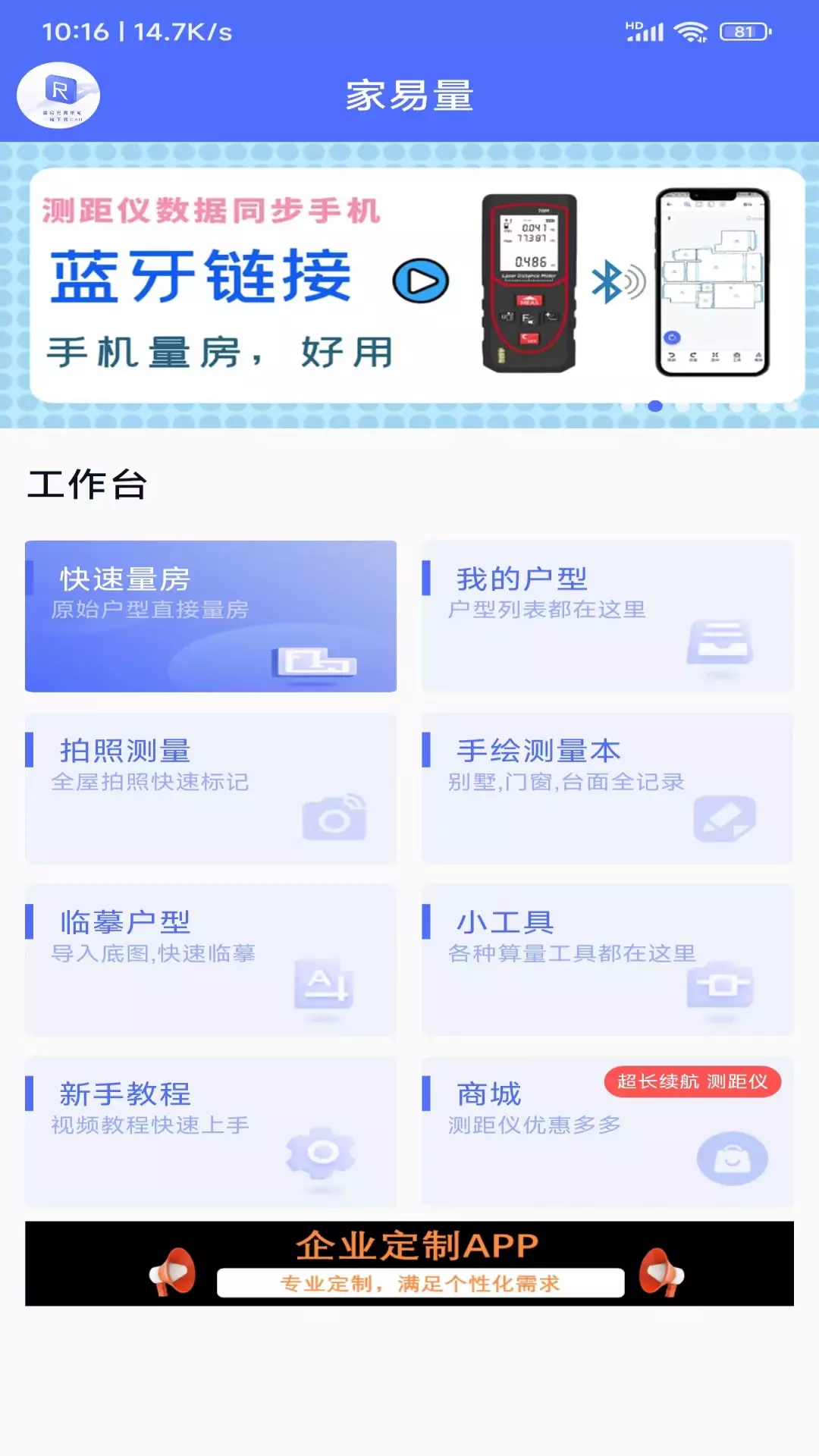Tap the 企业定制APP advertisement banner
The width and height of the screenshot is (819, 1456).
(409, 1263)
